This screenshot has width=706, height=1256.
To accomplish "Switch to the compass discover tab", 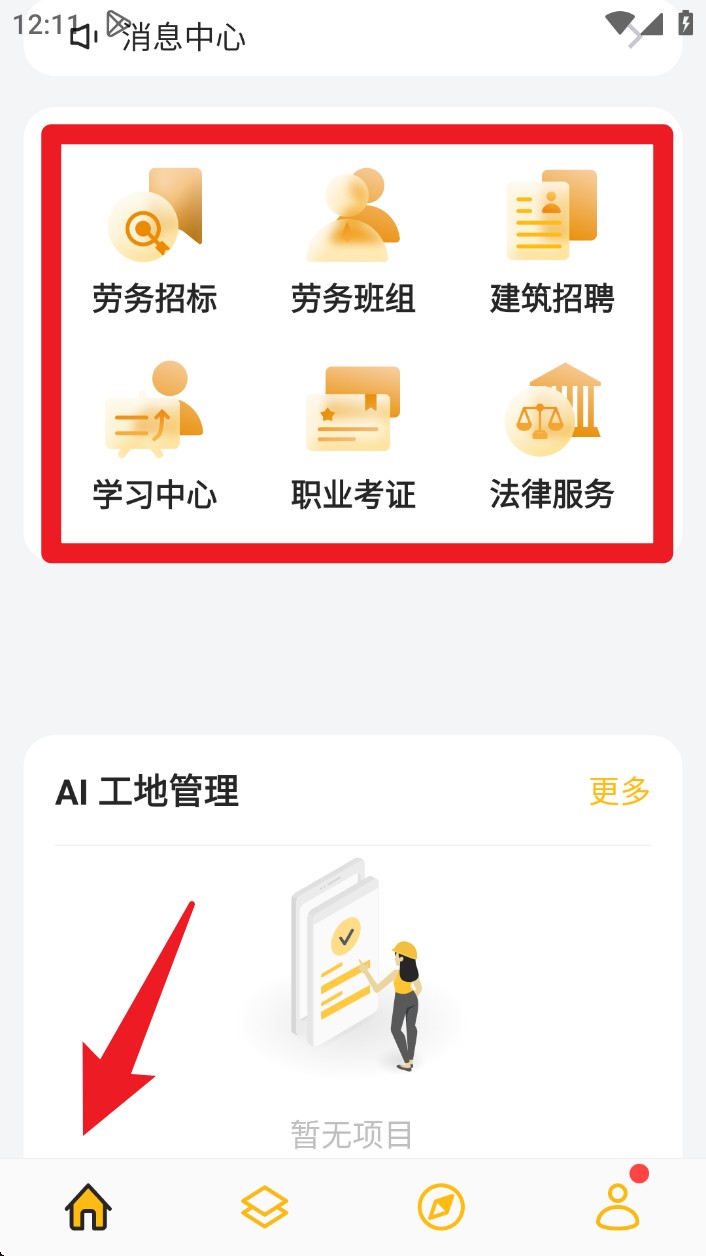I will point(441,1207).
